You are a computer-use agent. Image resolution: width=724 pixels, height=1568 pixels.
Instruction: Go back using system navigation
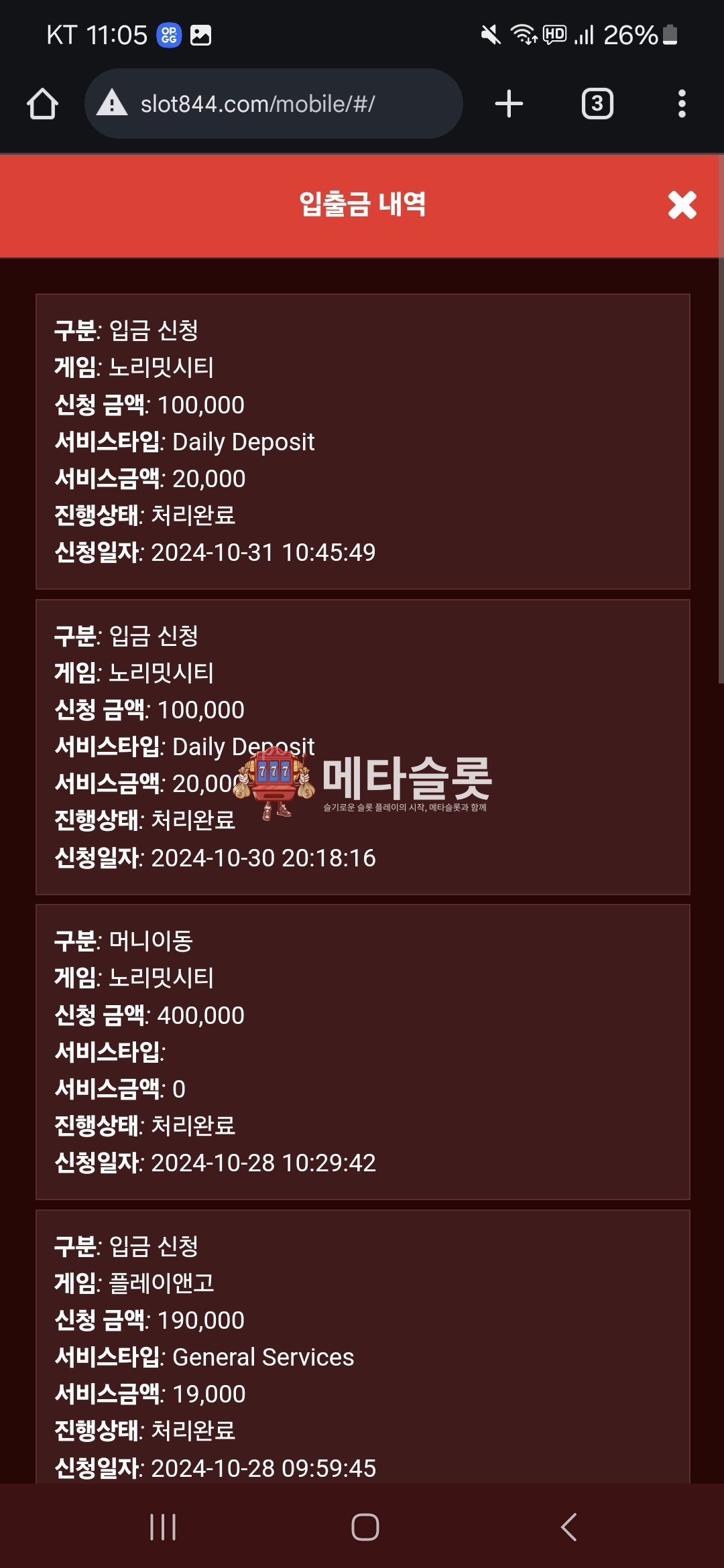click(x=568, y=1527)
